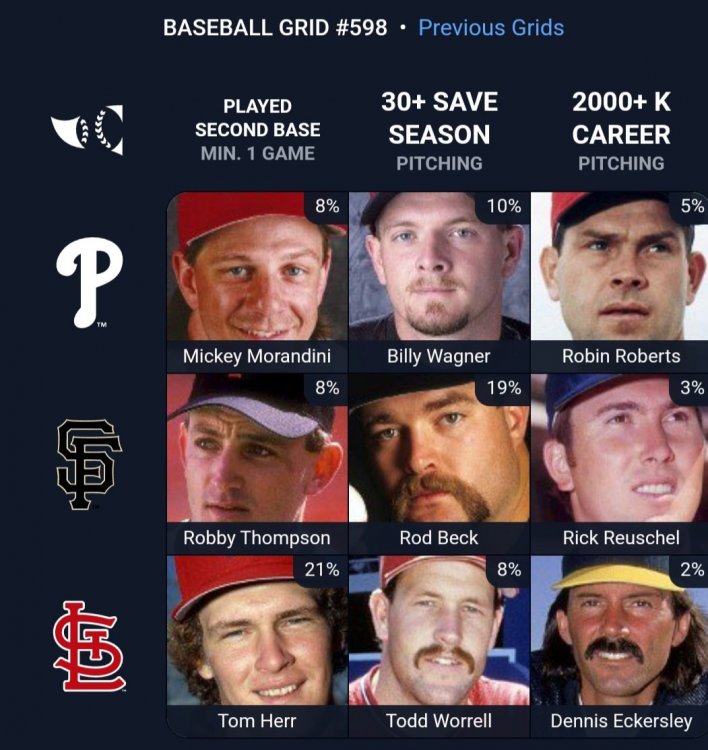
Task: Select the Billy Wagner grid cell
Action: click(439, 282)
